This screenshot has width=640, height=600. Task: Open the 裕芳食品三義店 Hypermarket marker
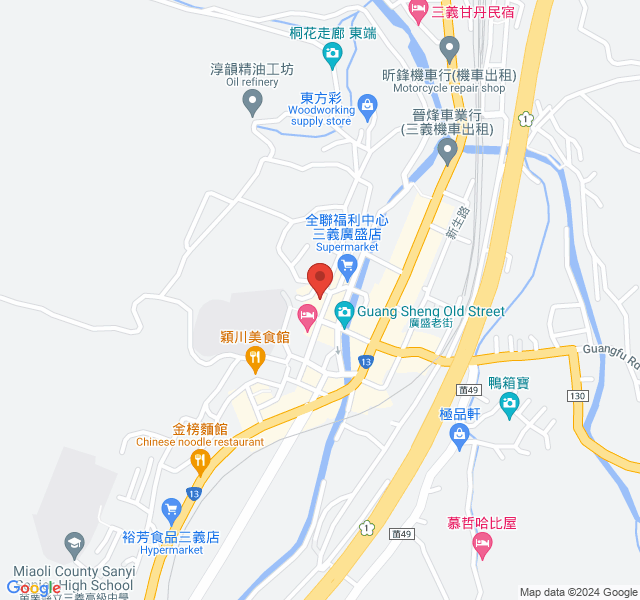(170, 508)
